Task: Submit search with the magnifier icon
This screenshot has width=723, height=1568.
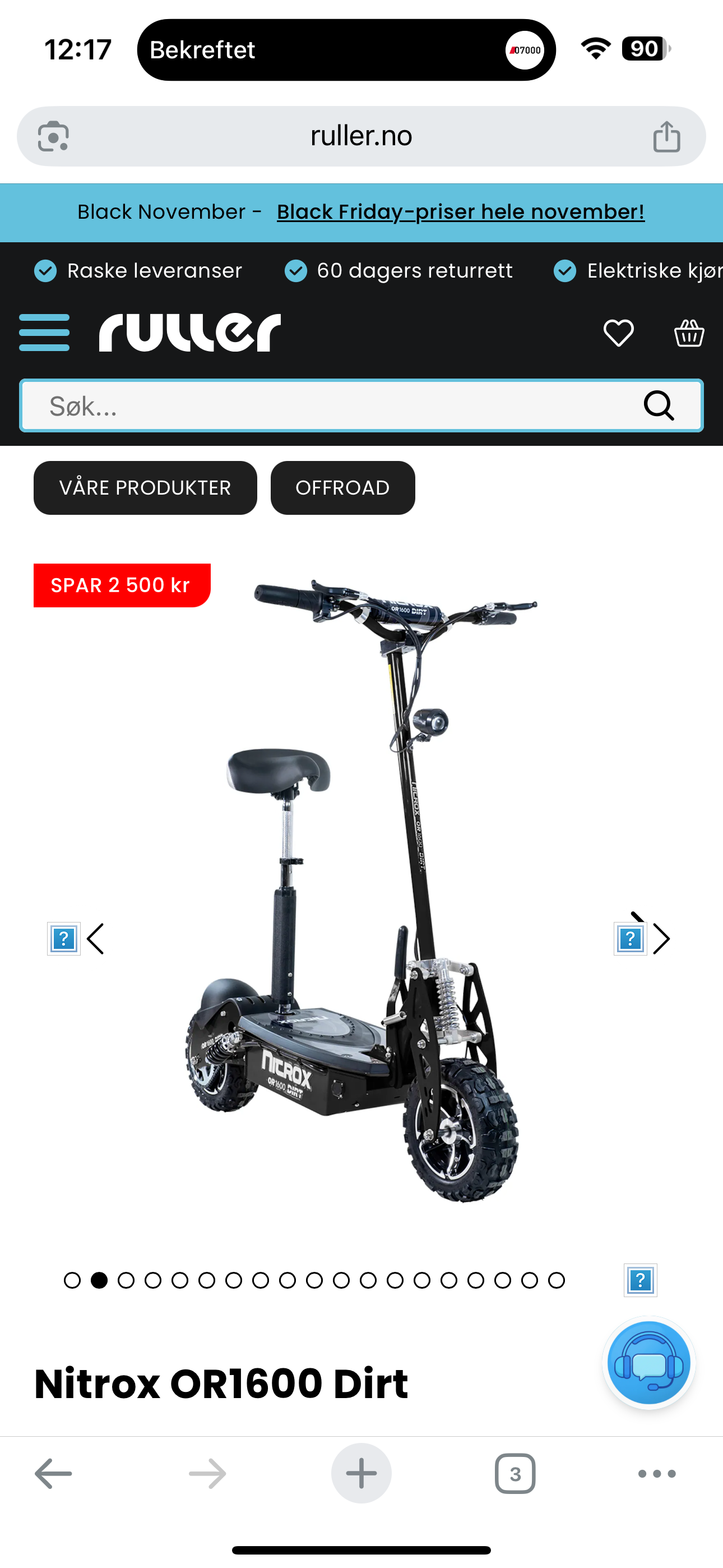Action: [x=659, y=406]
